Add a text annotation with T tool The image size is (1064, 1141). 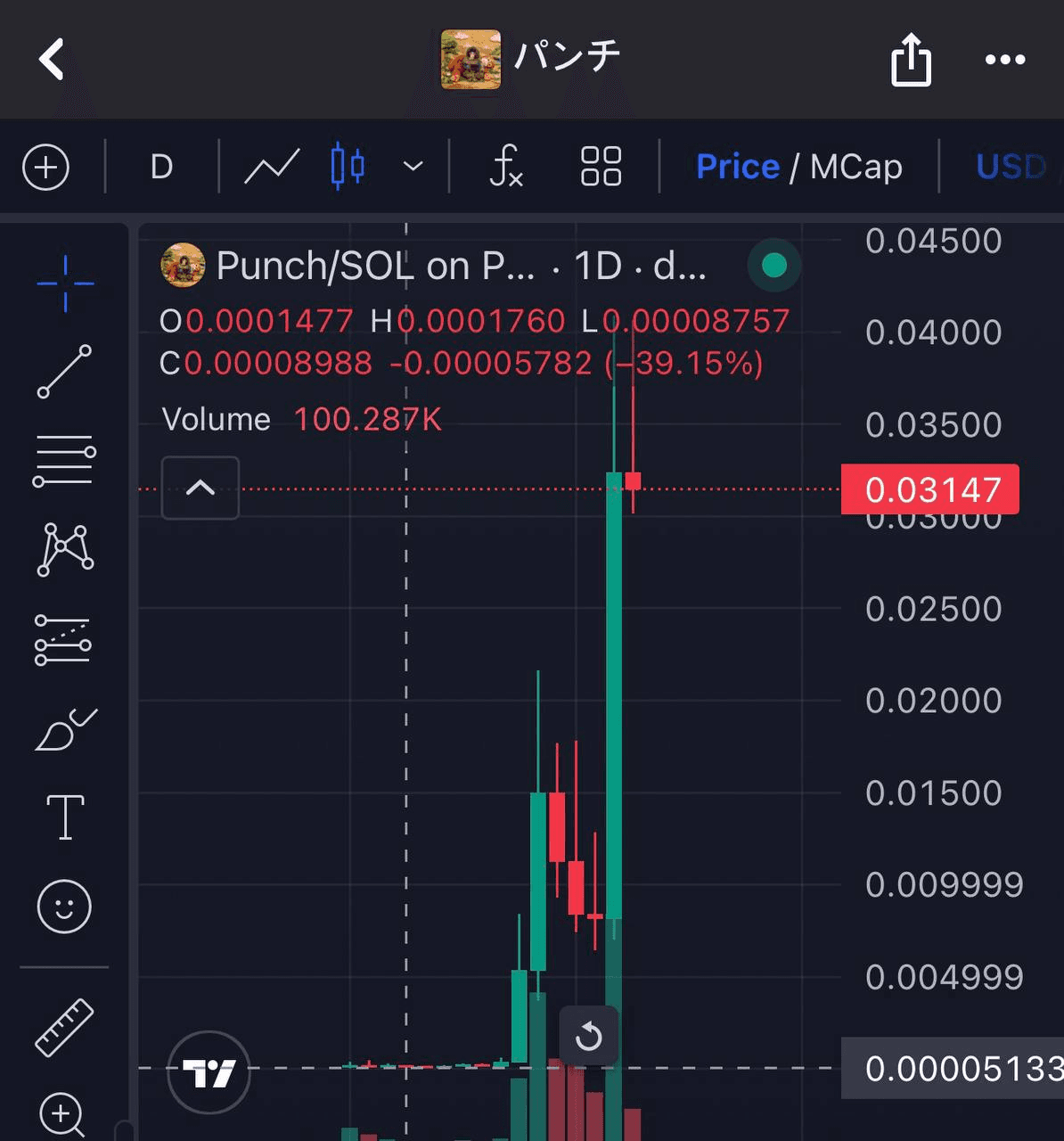coord(65,817)
